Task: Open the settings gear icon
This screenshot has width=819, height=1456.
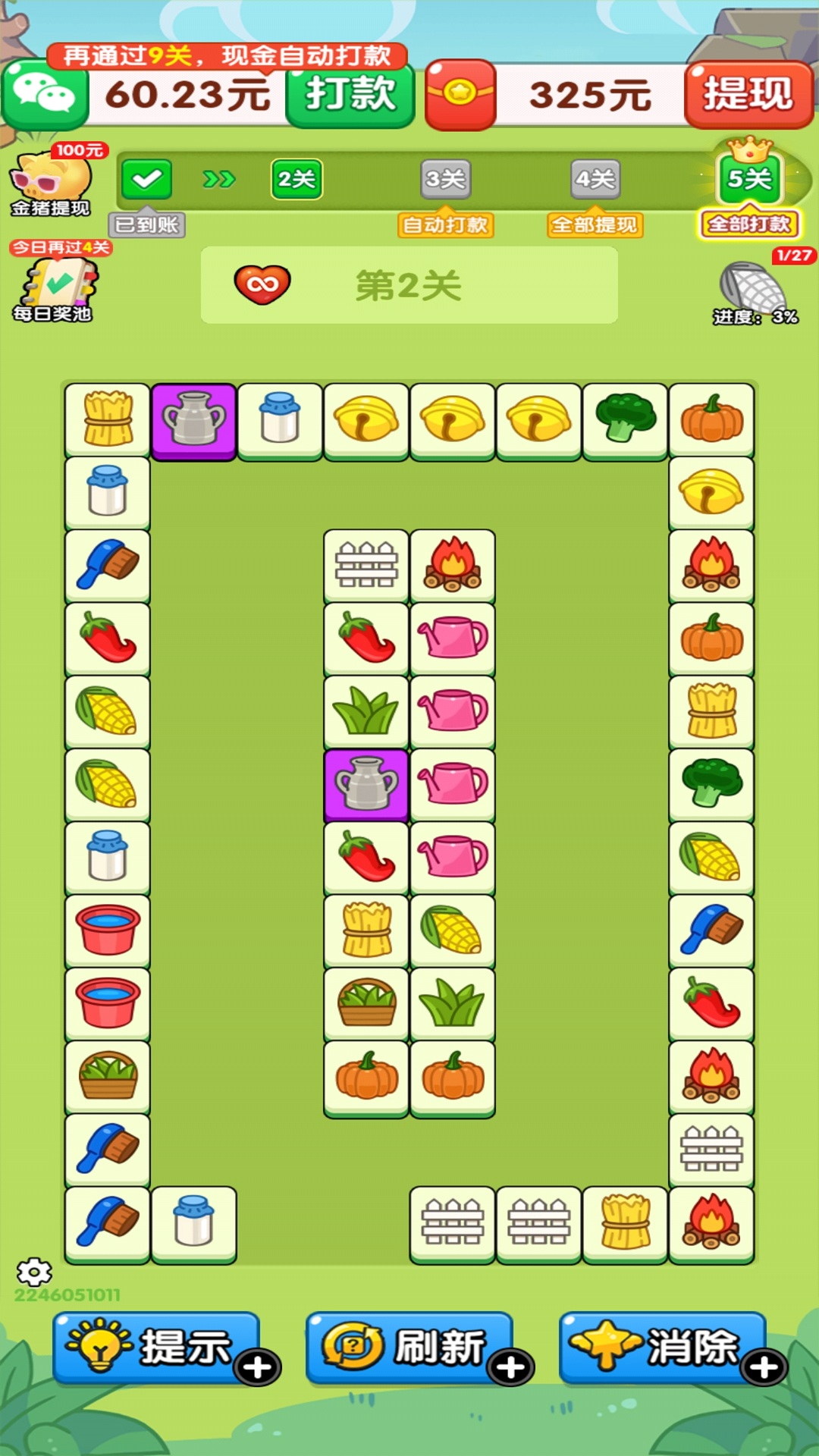Action: 34,1272
